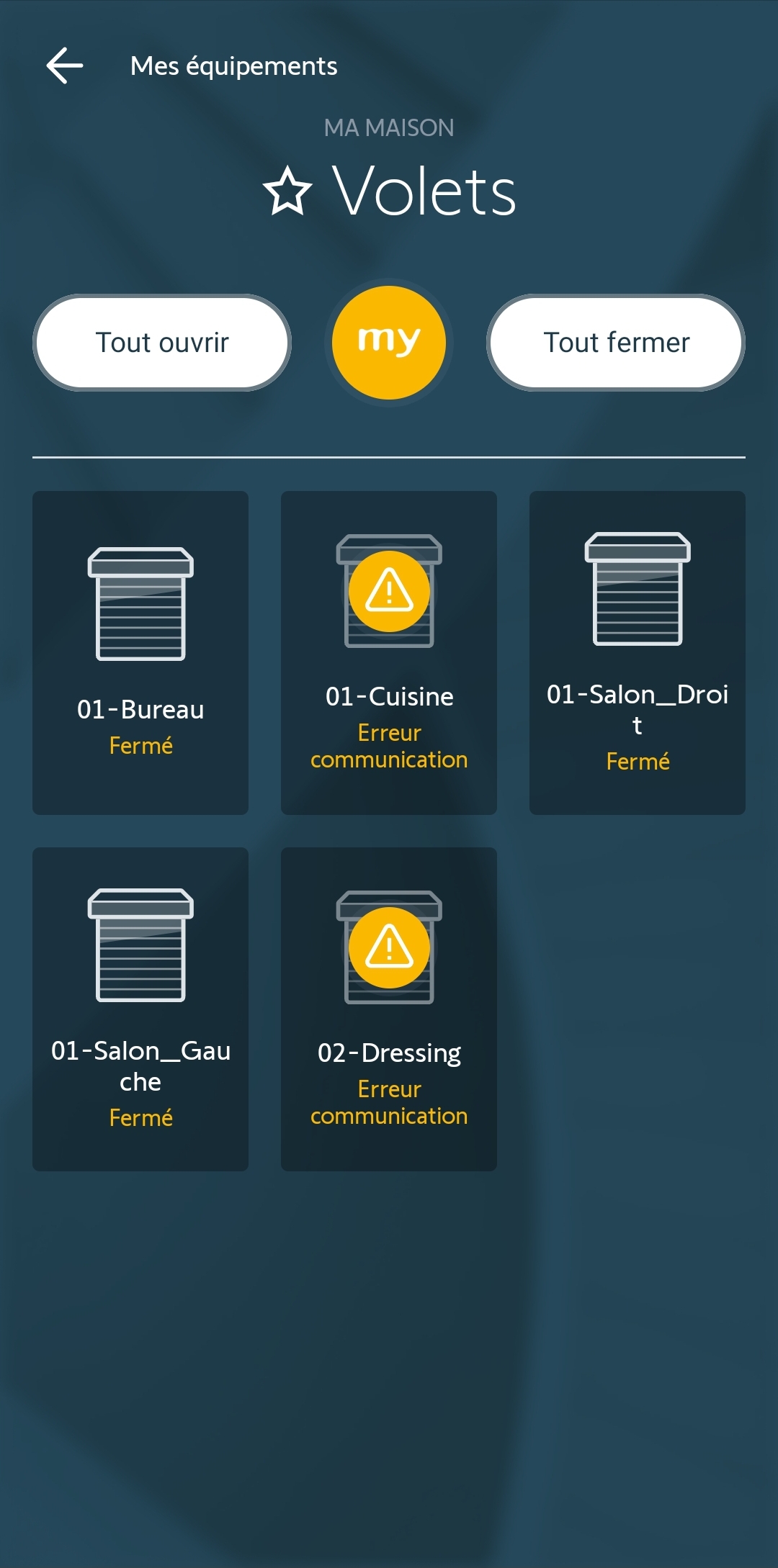Open the 01-Salon_Gauche shutter card
Viewport: 778px width, 1568px height.
(x=140, y=1009)
